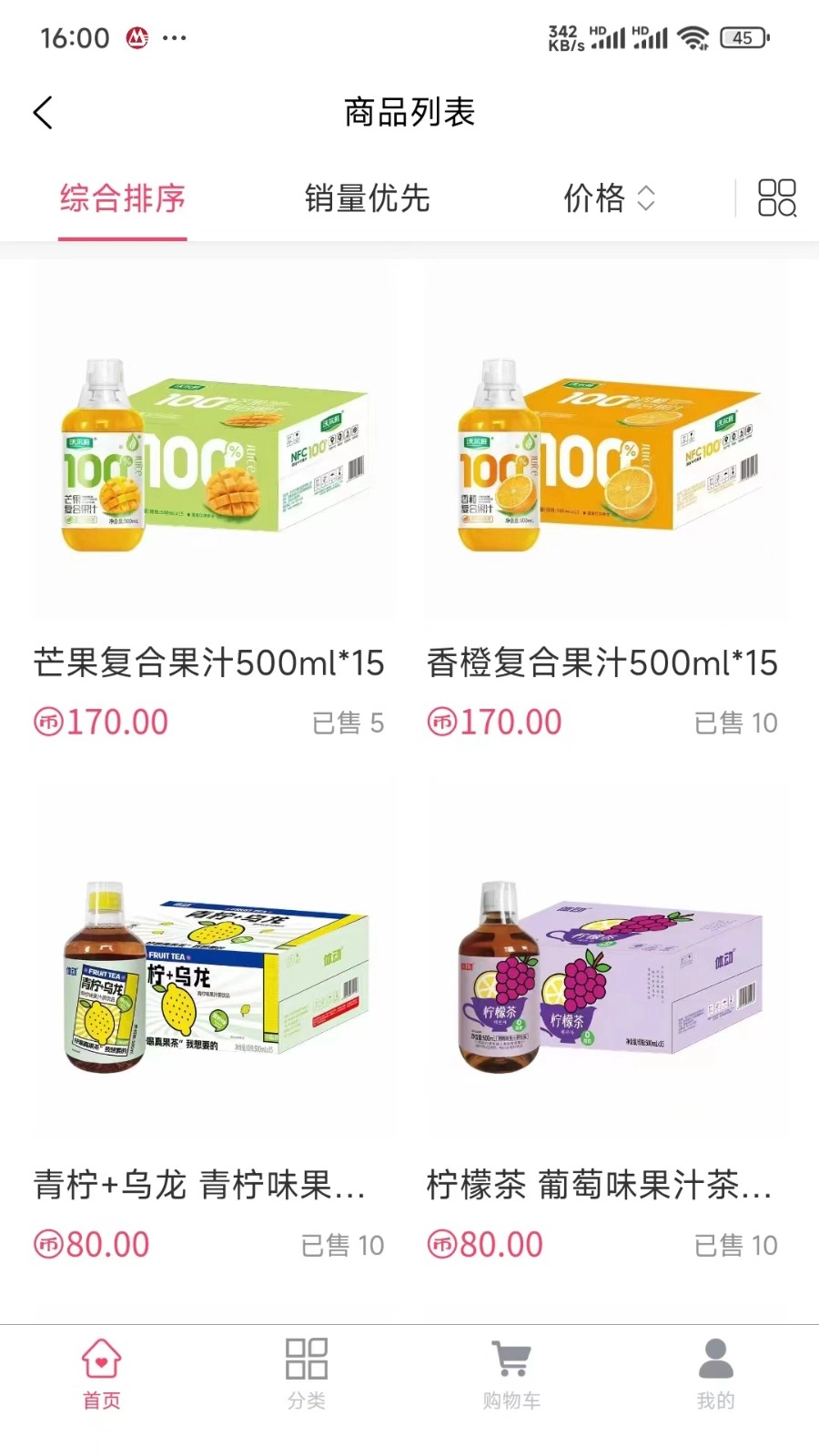Viewport: 819px width, 1456px height.
Task: Select the 综合排序 sorting tab
Action: [x=123, y=198]
